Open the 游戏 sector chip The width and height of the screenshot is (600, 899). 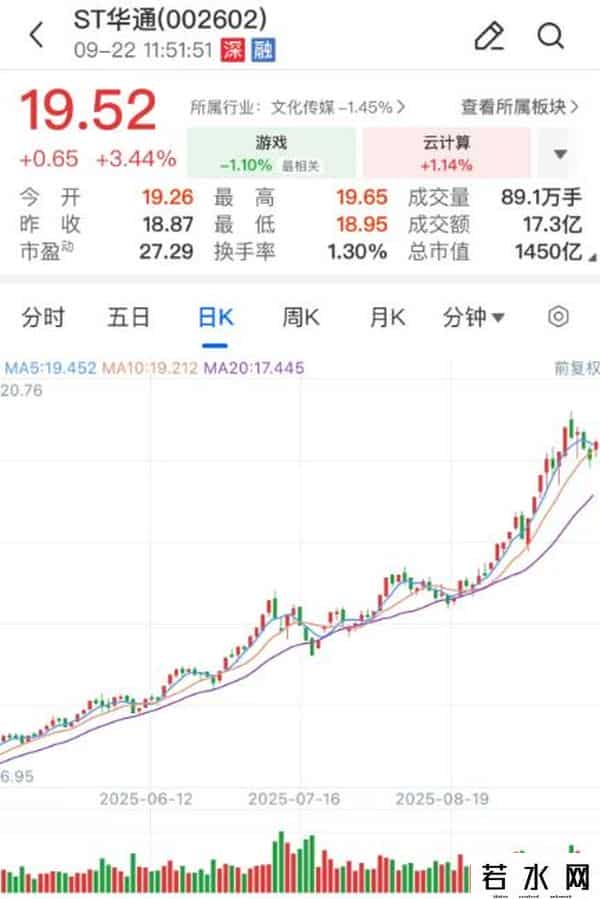270,153
